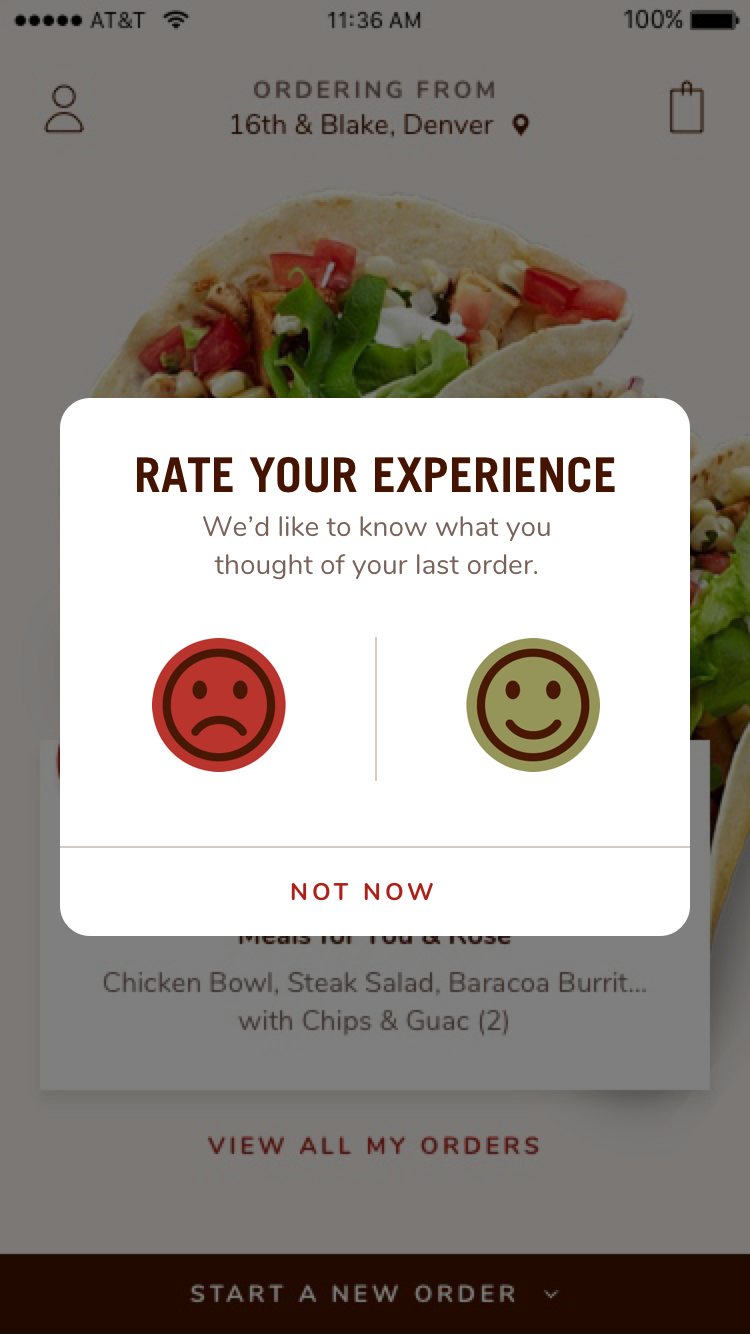Rate your last order with the sad face

coord(219,705)
